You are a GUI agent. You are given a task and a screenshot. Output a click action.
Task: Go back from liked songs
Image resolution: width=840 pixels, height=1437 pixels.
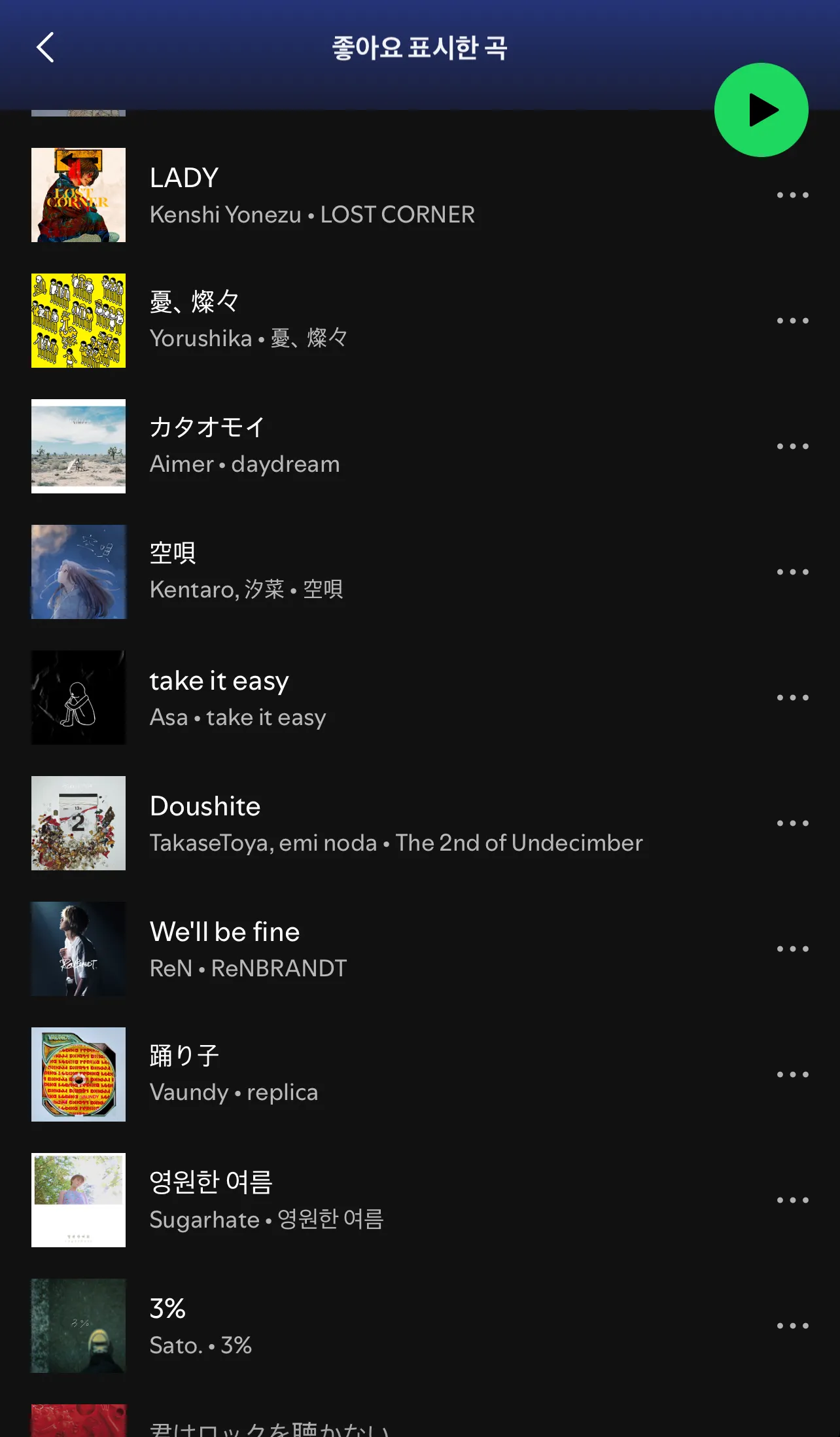(x=45, y=48)
